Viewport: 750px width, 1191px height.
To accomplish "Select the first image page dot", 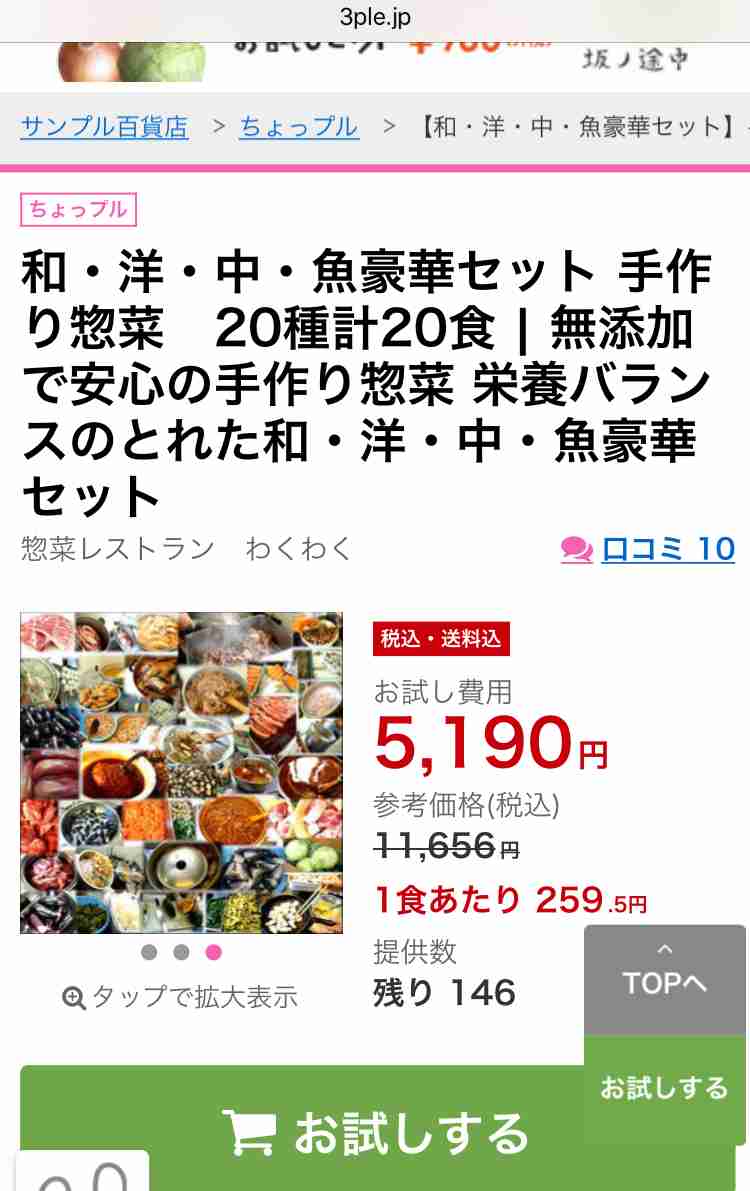I will click(149, 952).
